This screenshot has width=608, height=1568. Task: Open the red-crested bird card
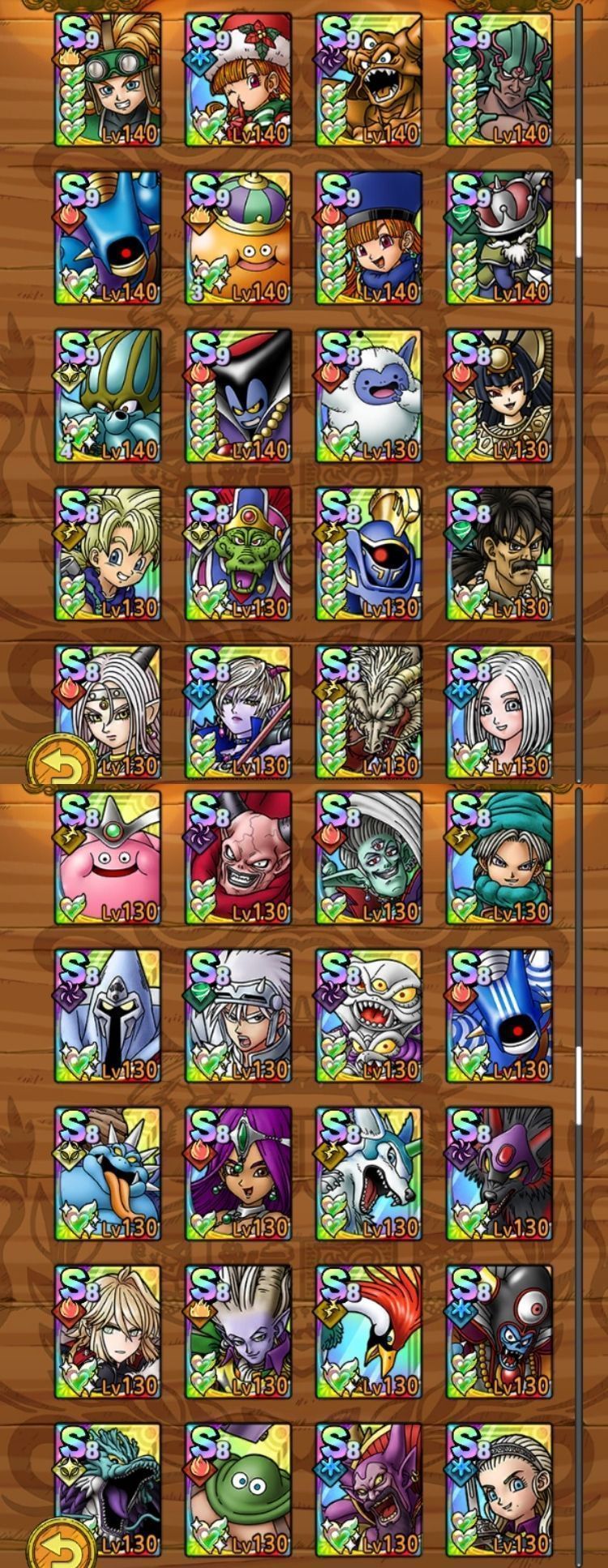pos(369,1332)
